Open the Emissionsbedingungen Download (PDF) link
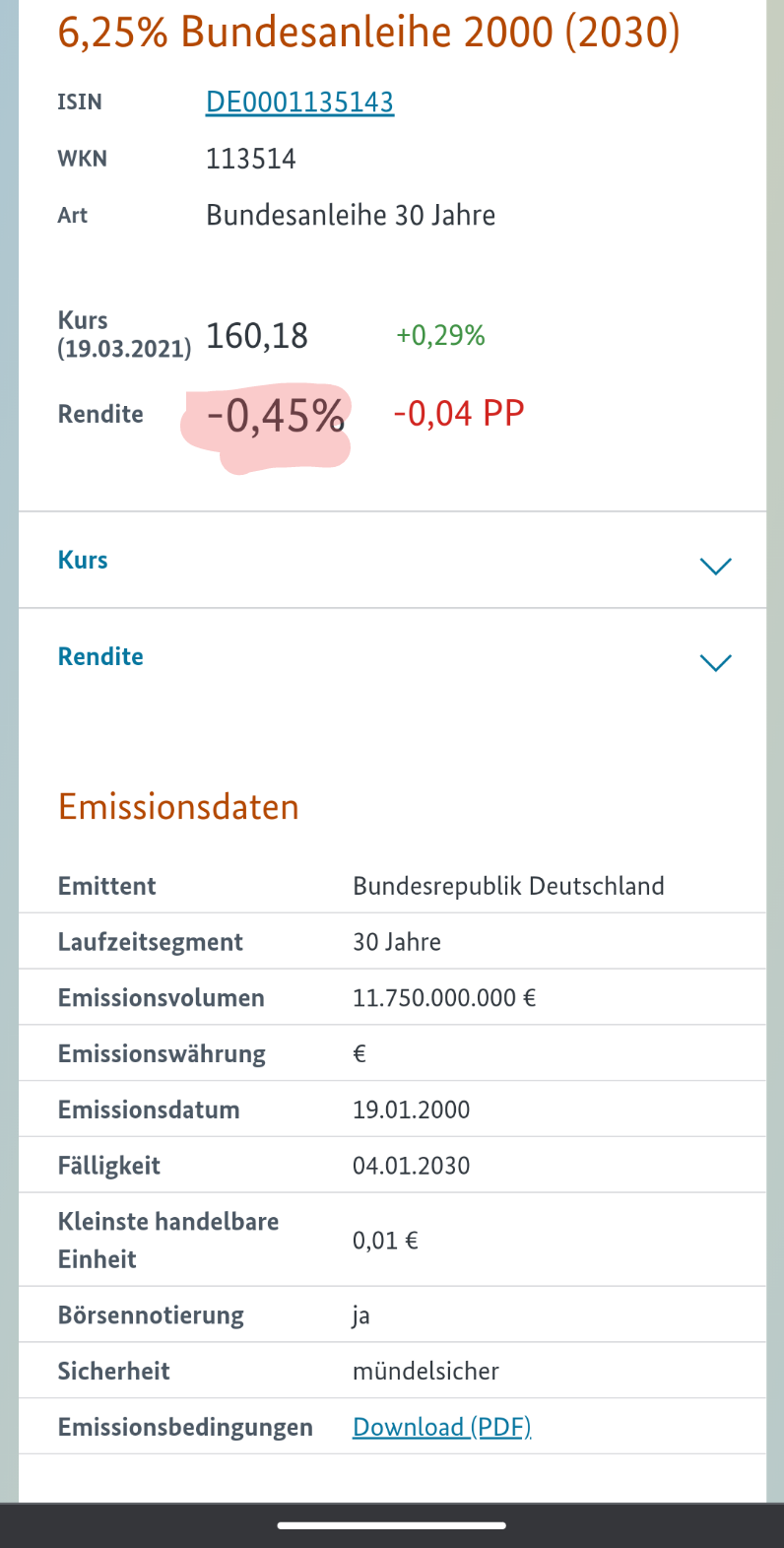 pyautogui.click(x=441, y=1427)
